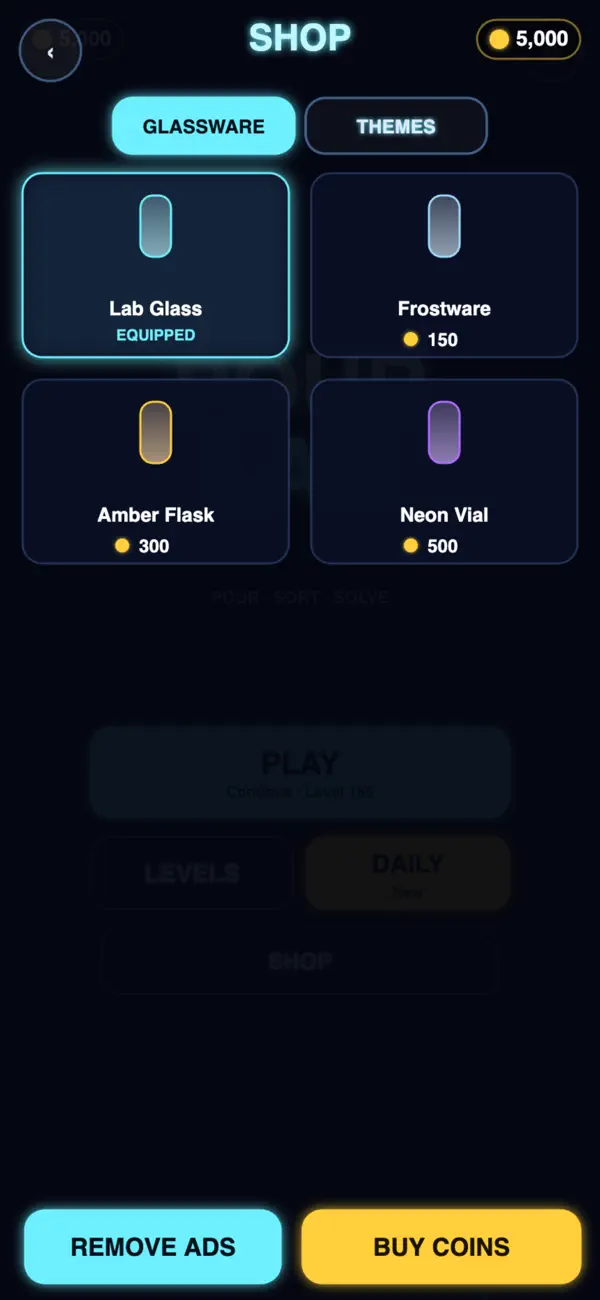Buy Frostware for 150 coins
Screen dimensions: 600x1300
444,265
